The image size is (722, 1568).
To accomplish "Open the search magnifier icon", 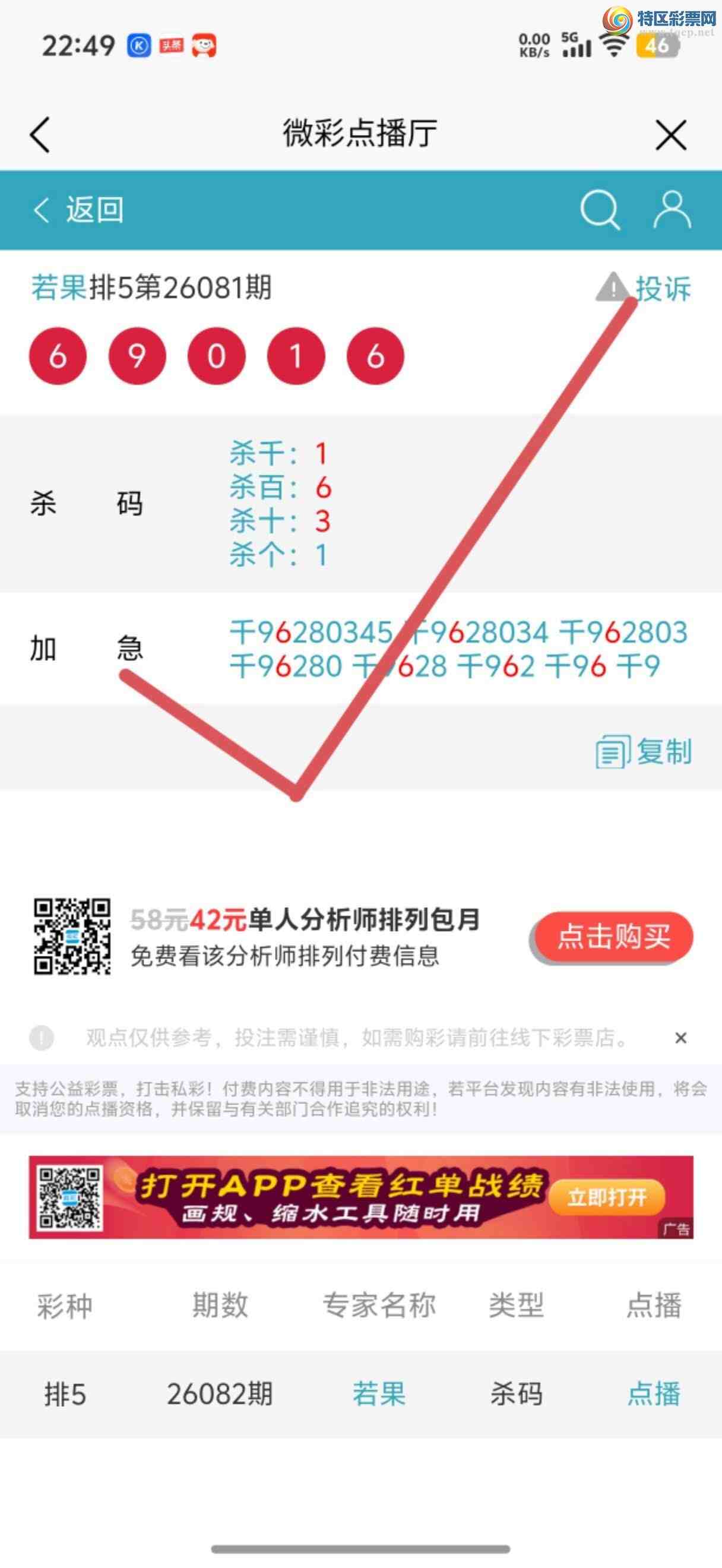I will [x=600, y=211].
